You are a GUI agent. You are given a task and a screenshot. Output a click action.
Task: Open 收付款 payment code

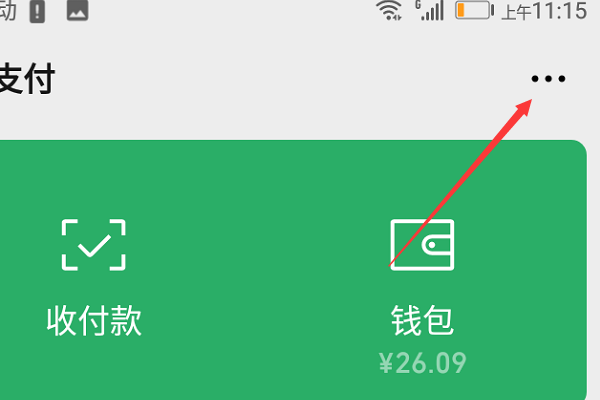tap(94, 272)
